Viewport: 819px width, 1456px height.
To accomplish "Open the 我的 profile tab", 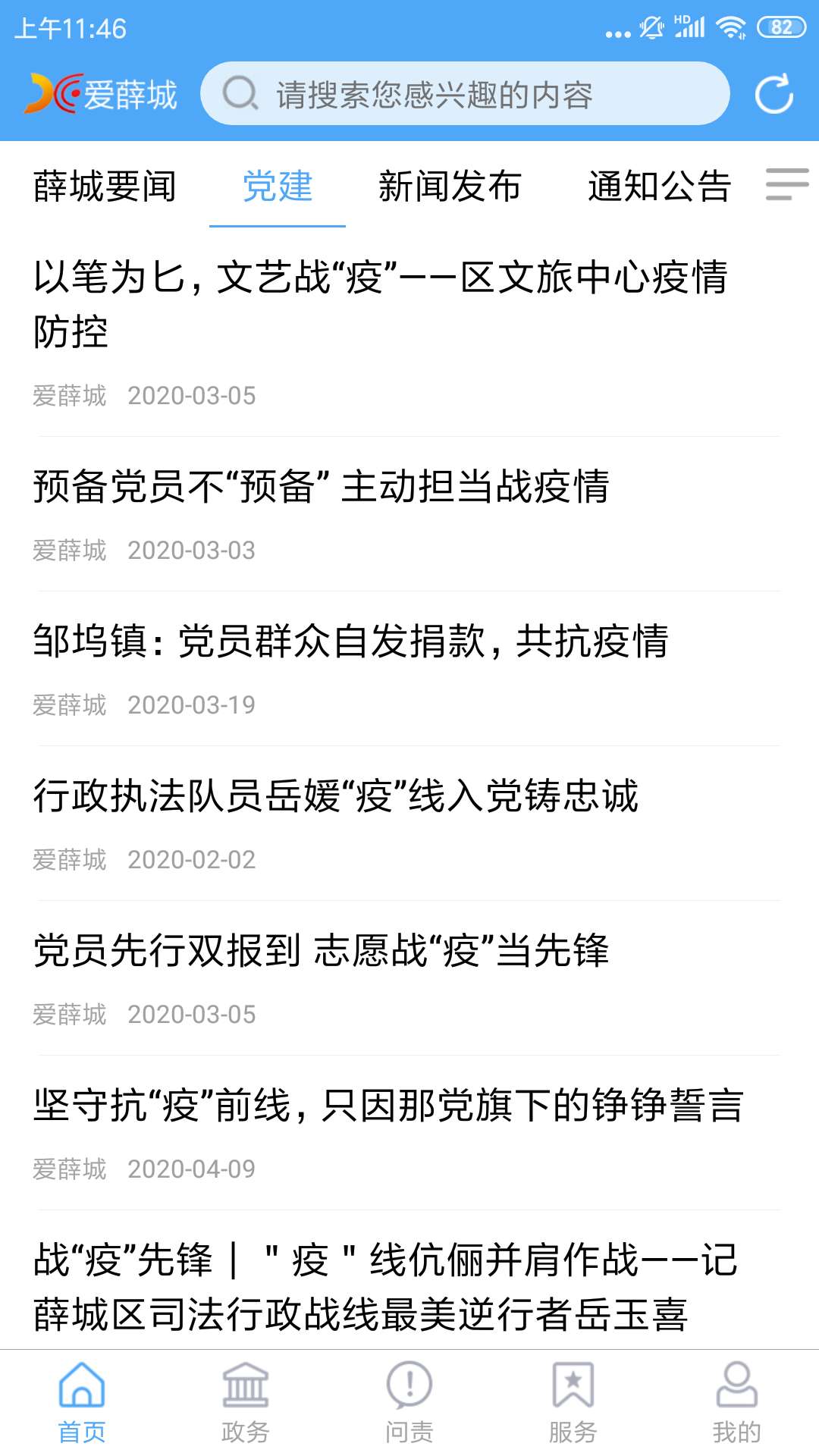I will [x=736, y=1403].
